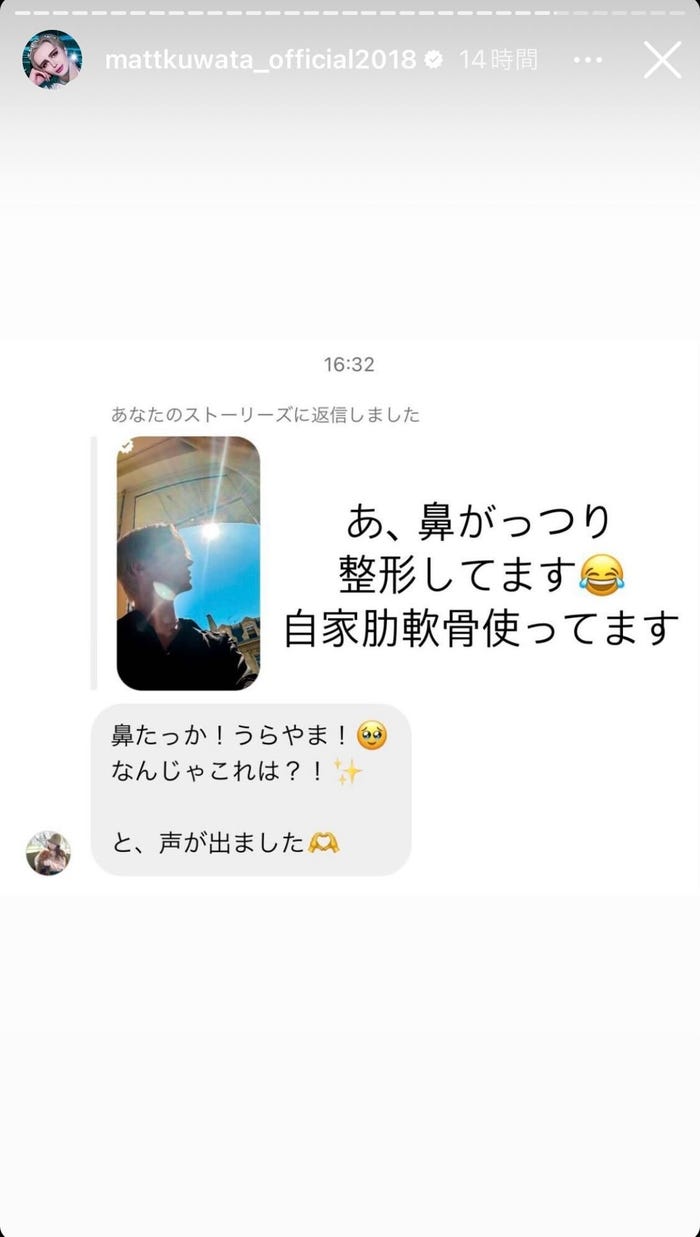Image resolution: width=700 pixels, height=1237 pixels.
Task: Open mattkuwata_official2018 profile picture
Action: point(51,60)
